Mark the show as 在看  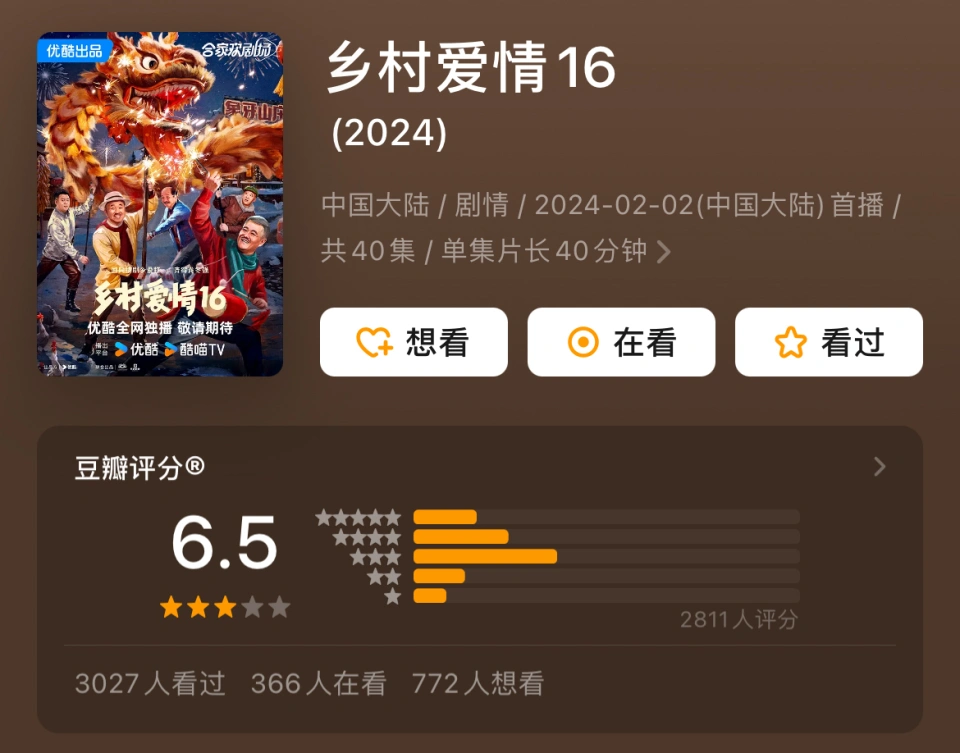(x=621, y=343)
